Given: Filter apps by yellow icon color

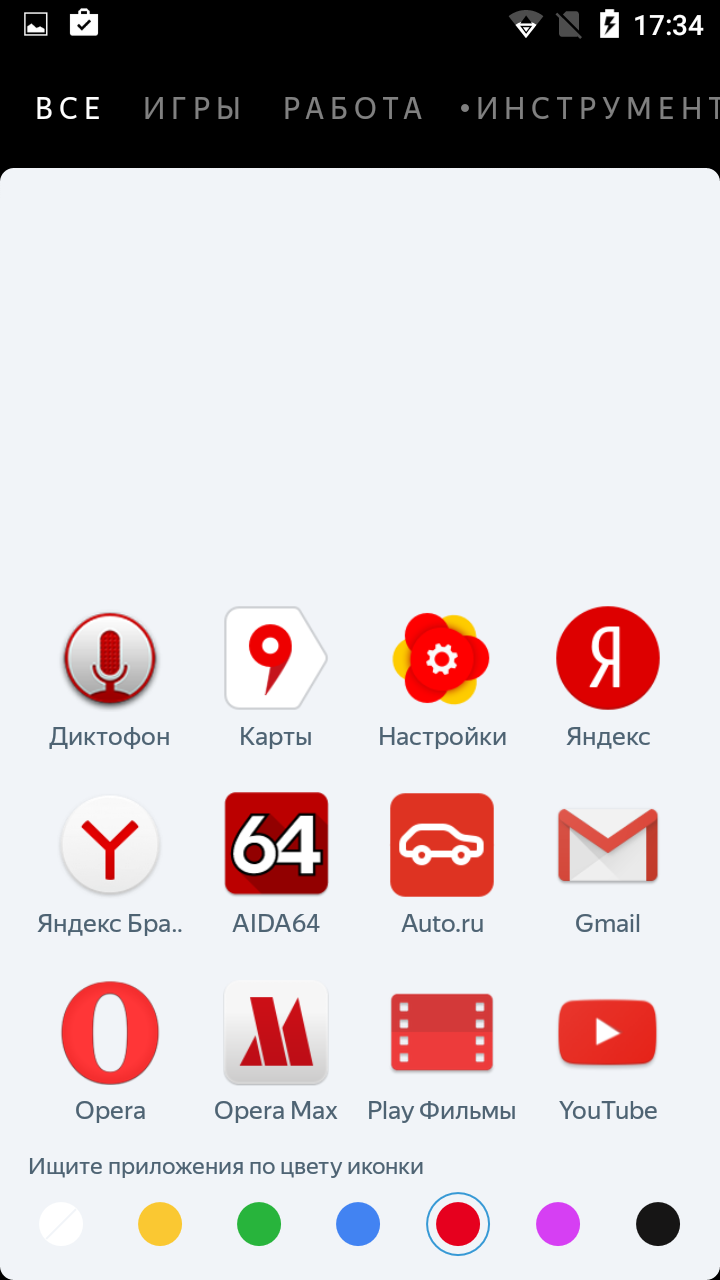Looking at the screenshot, I should click(160, 1224).
